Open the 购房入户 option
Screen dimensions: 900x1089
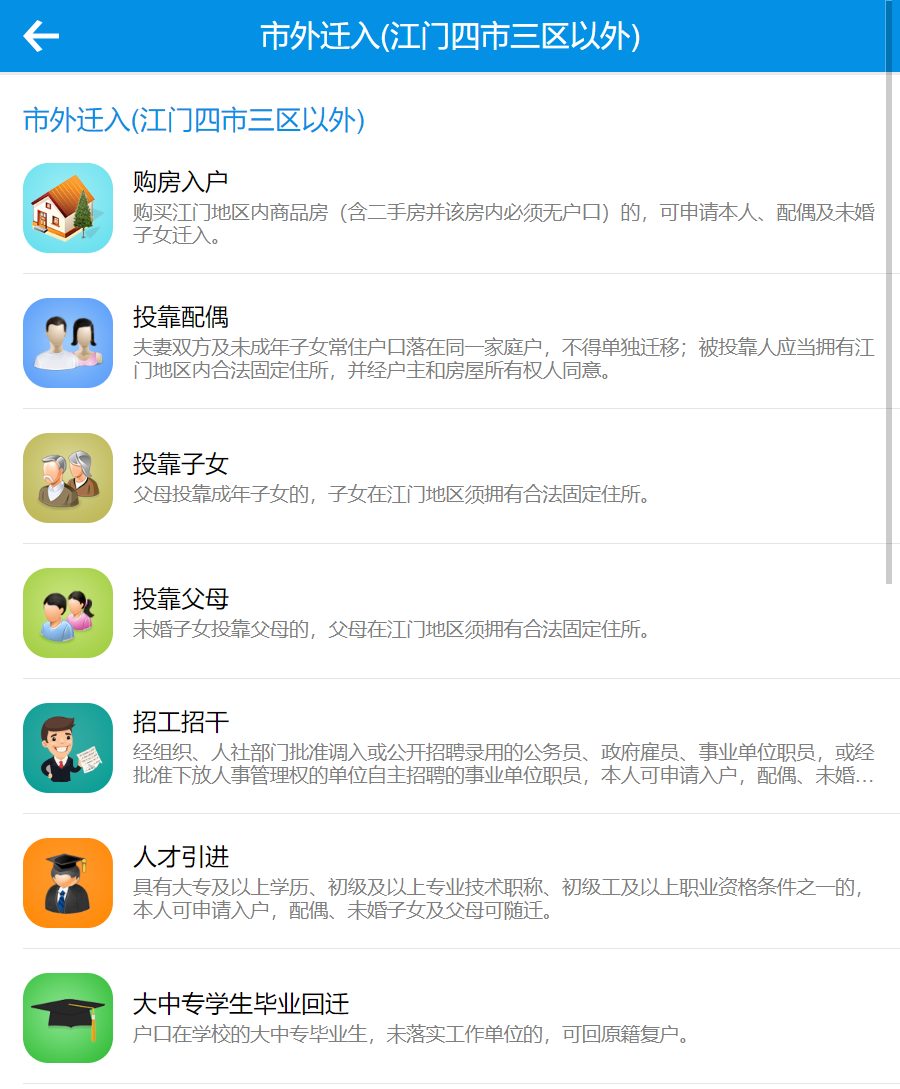[180, 182]
